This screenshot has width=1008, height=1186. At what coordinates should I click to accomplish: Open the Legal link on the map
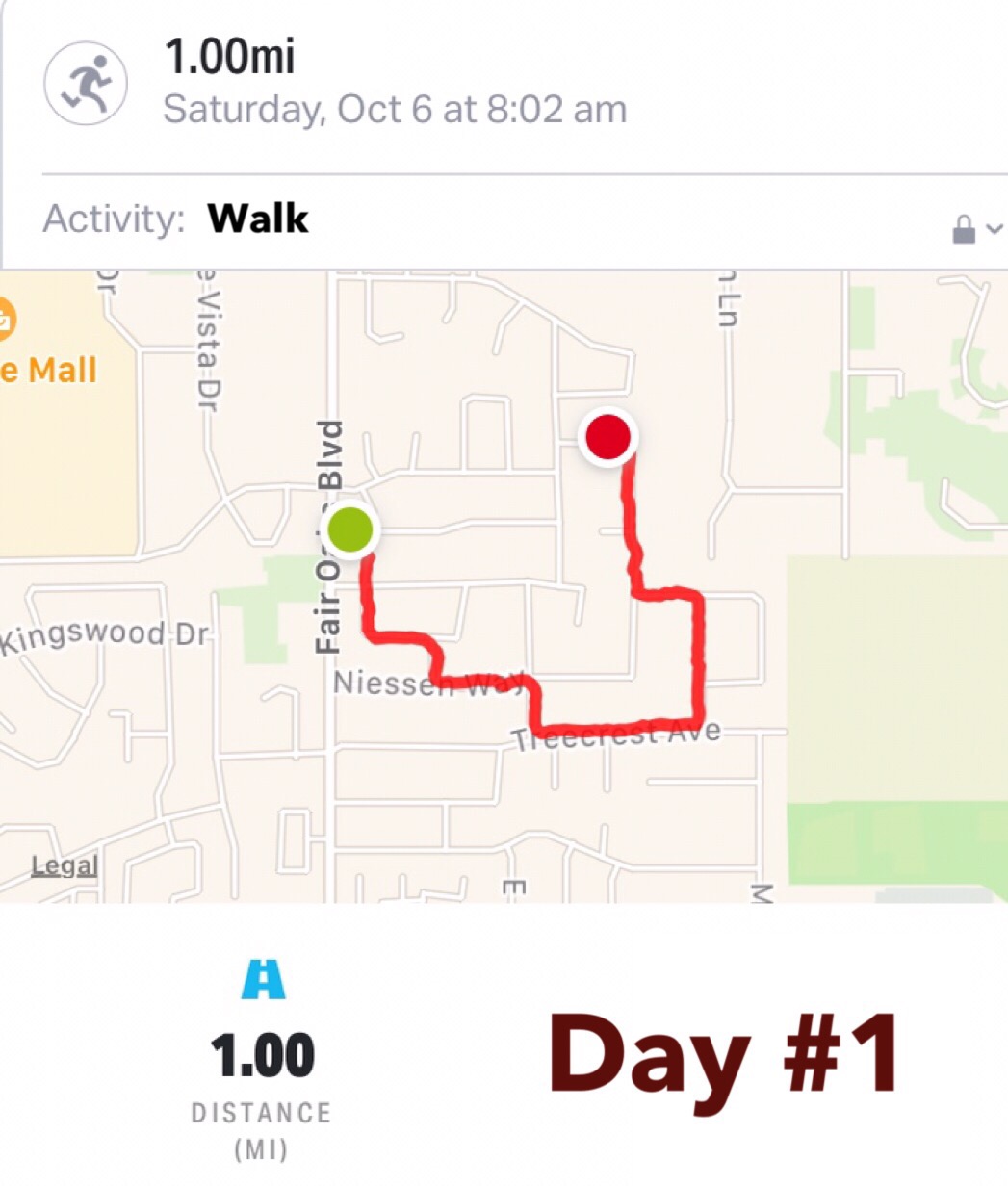pos(65,865)
